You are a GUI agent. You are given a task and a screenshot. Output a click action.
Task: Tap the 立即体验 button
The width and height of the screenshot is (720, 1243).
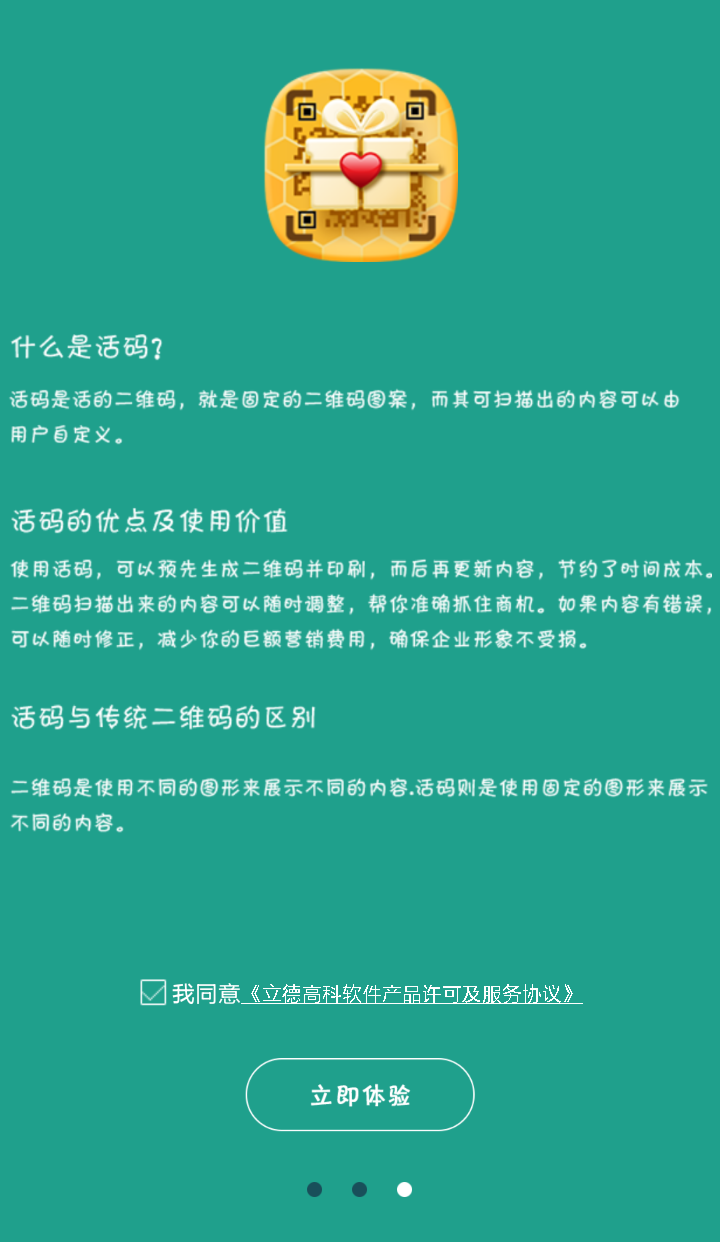coord(360,1095)
